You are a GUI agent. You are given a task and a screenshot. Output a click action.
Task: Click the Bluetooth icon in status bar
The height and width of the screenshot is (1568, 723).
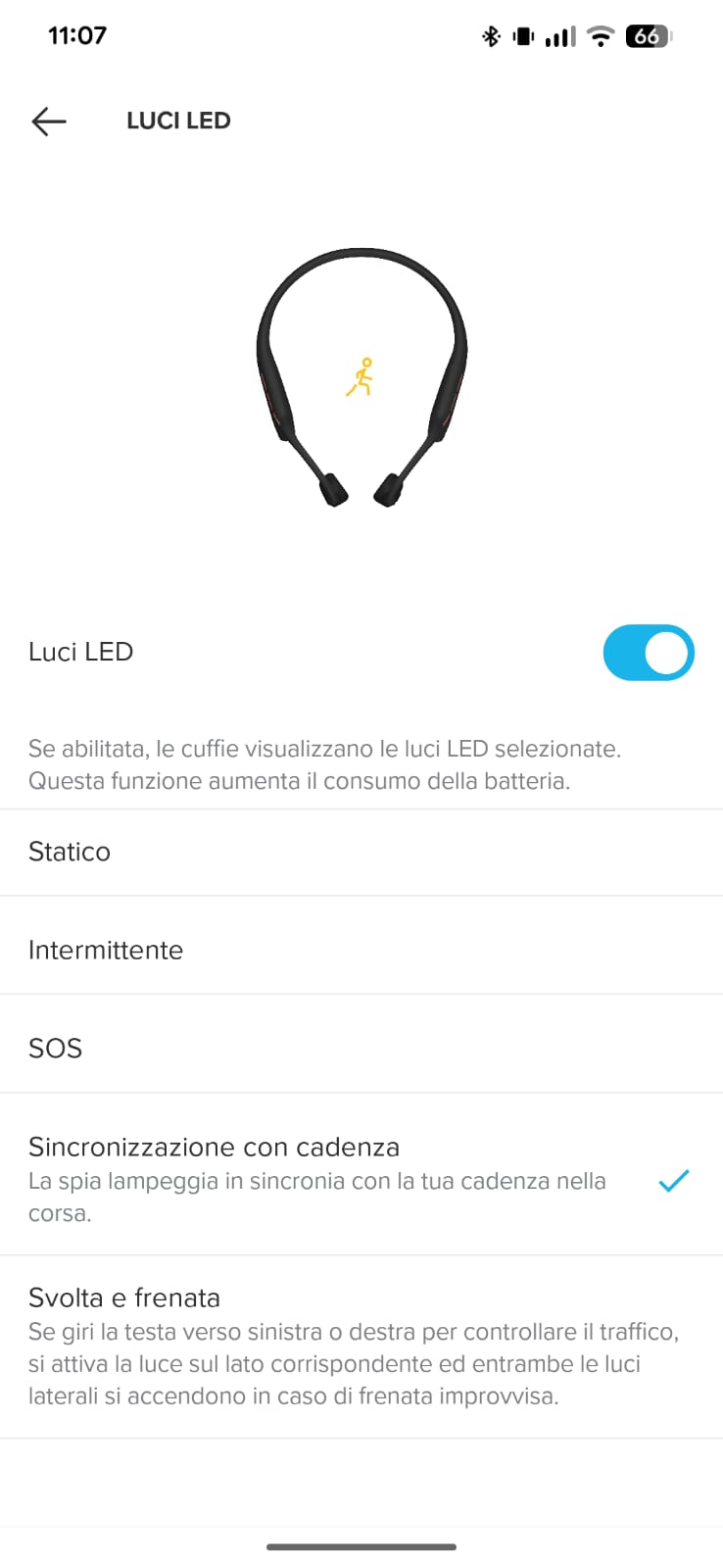490,35
